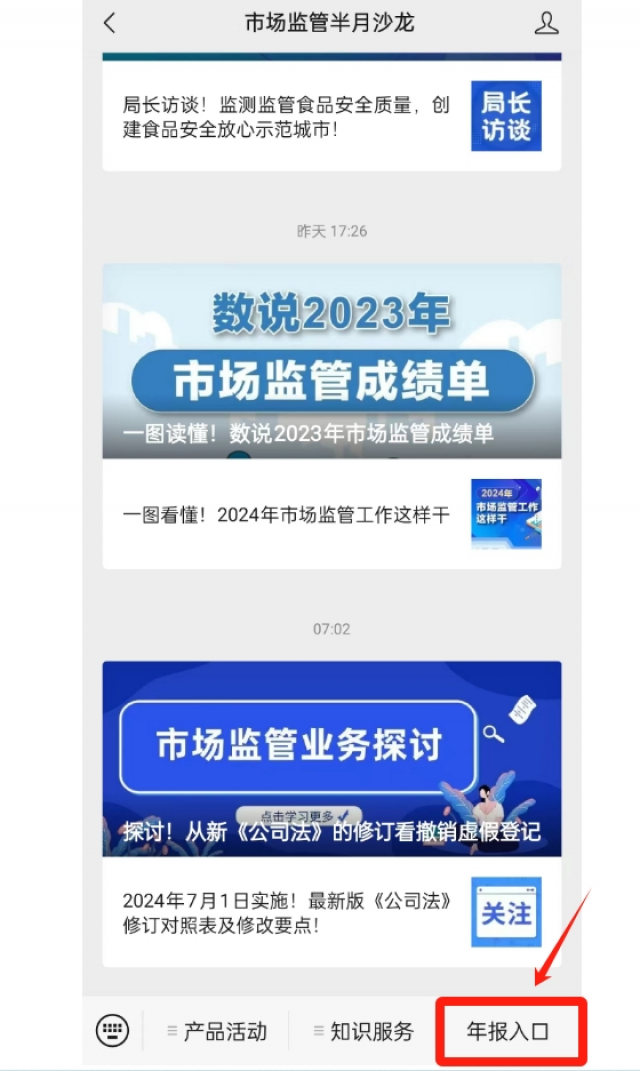
Task: Open 市场监管业务探讨 article card
Action: point(331,758)
